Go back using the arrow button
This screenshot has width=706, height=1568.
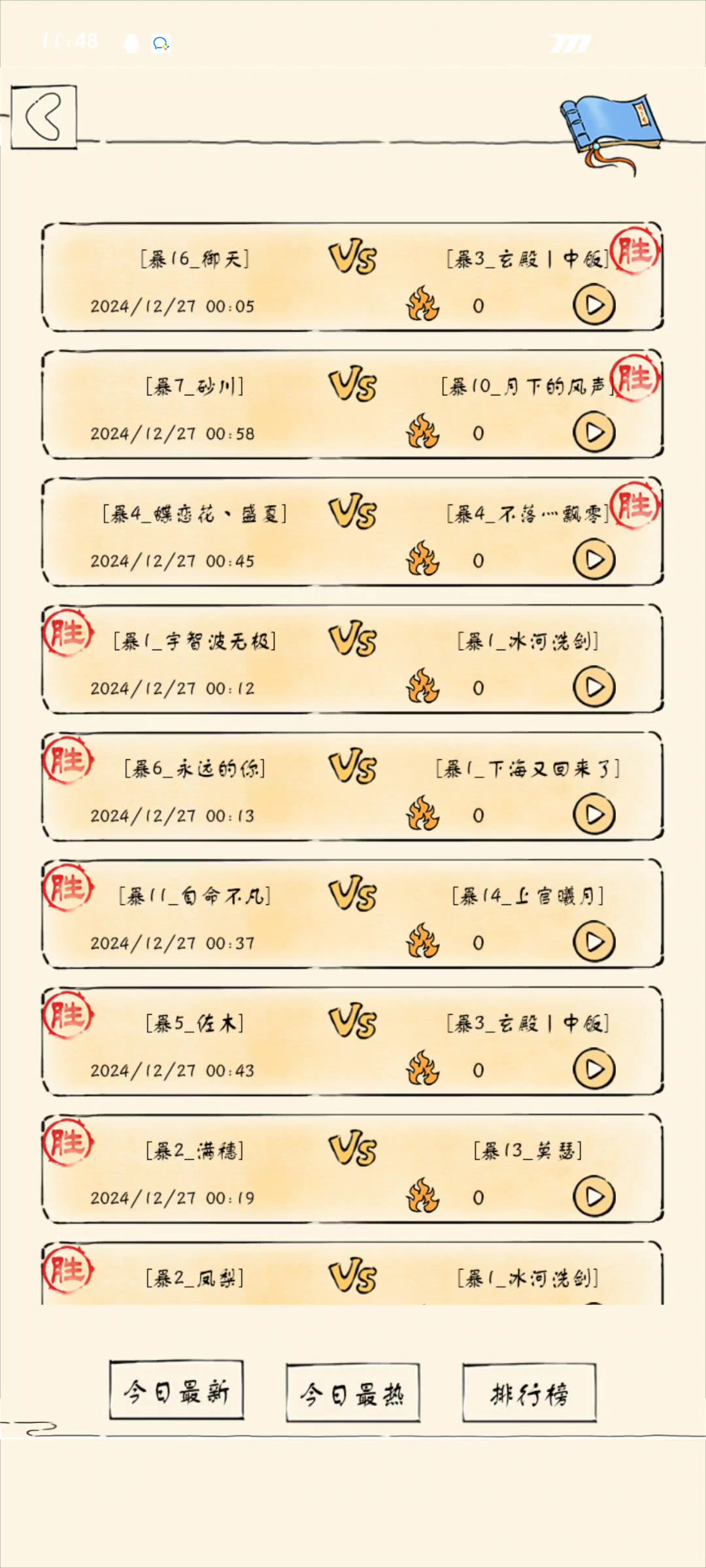pyautogui.click(x=44, y=117)
